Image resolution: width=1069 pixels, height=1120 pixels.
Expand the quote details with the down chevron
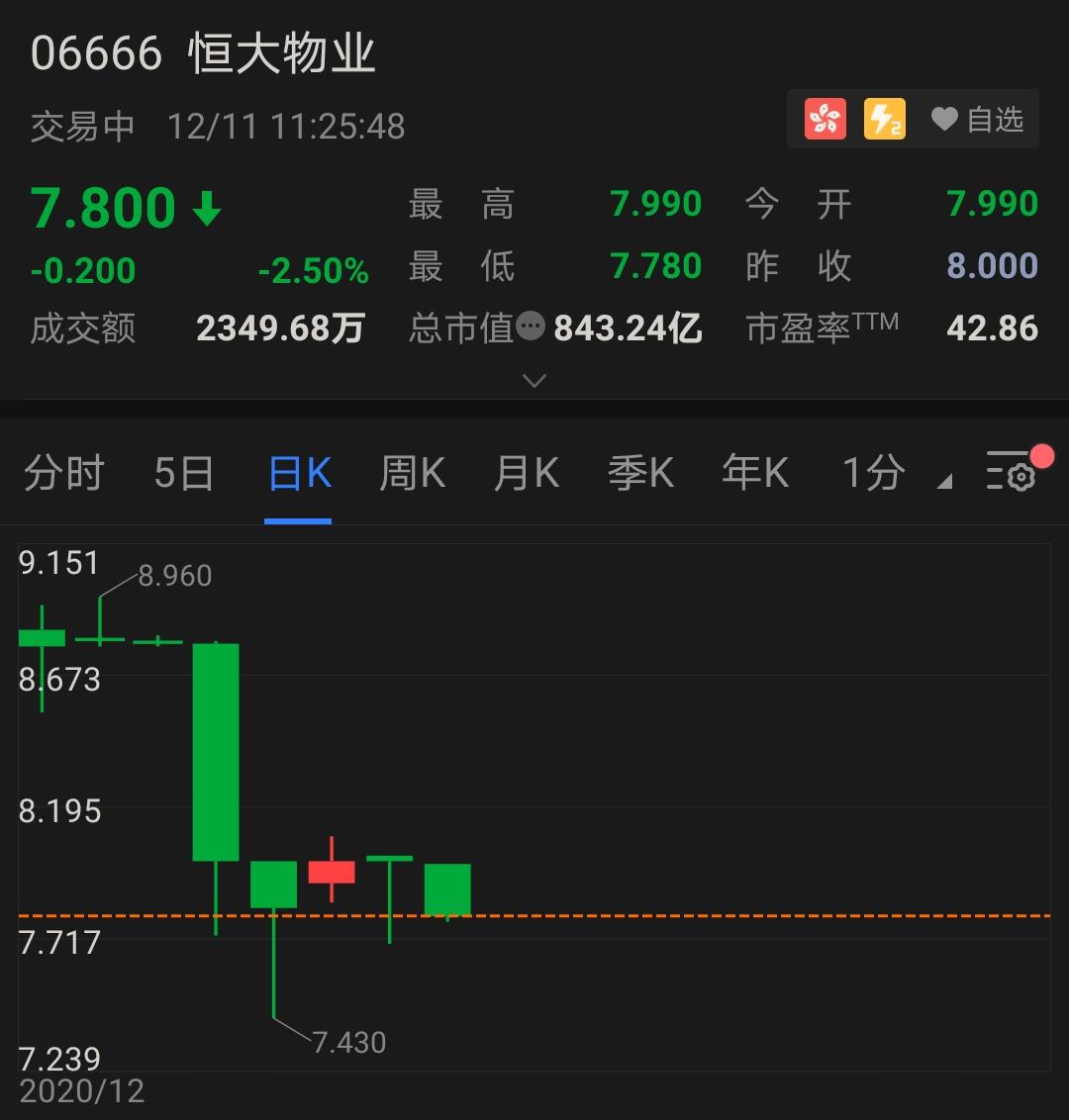click(x=534, y=381)
